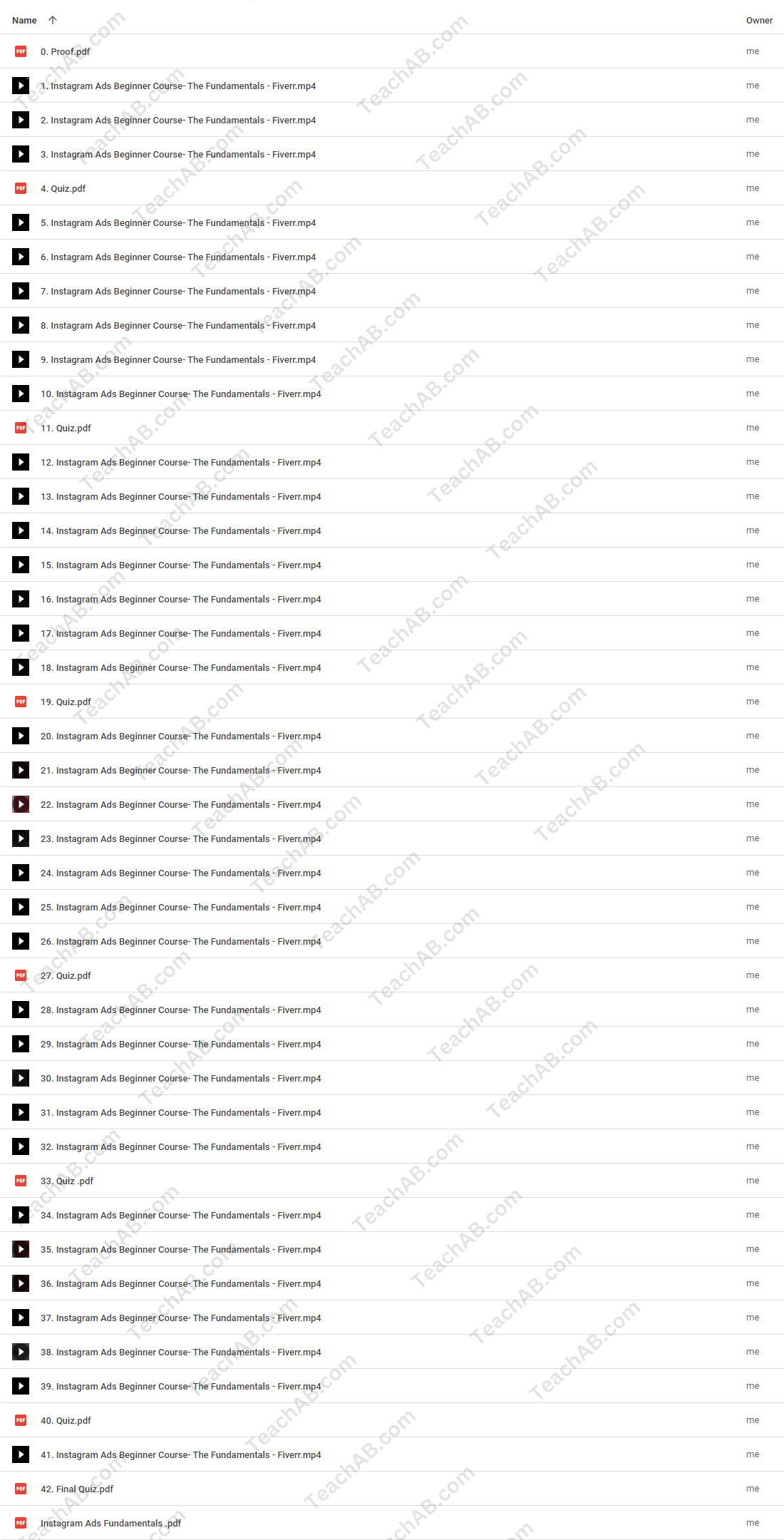Play video 7. Instagram Ads Beginner Course
The width and height of the screenshot is (784, 1540).
[177, 291]
